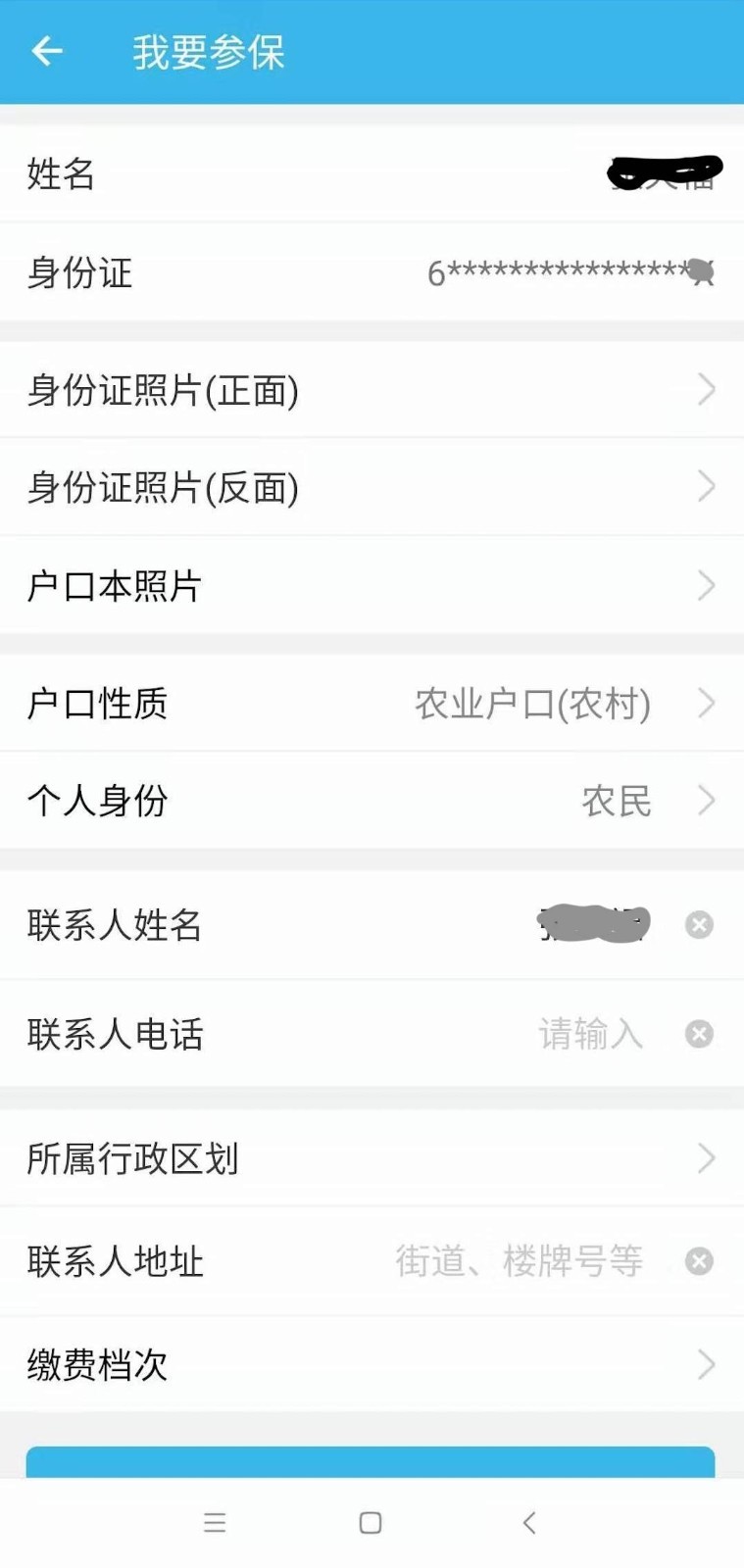744x1568 pixels.
Task: Open the 个人身份 selection
Action: click(x=372, y=801)
